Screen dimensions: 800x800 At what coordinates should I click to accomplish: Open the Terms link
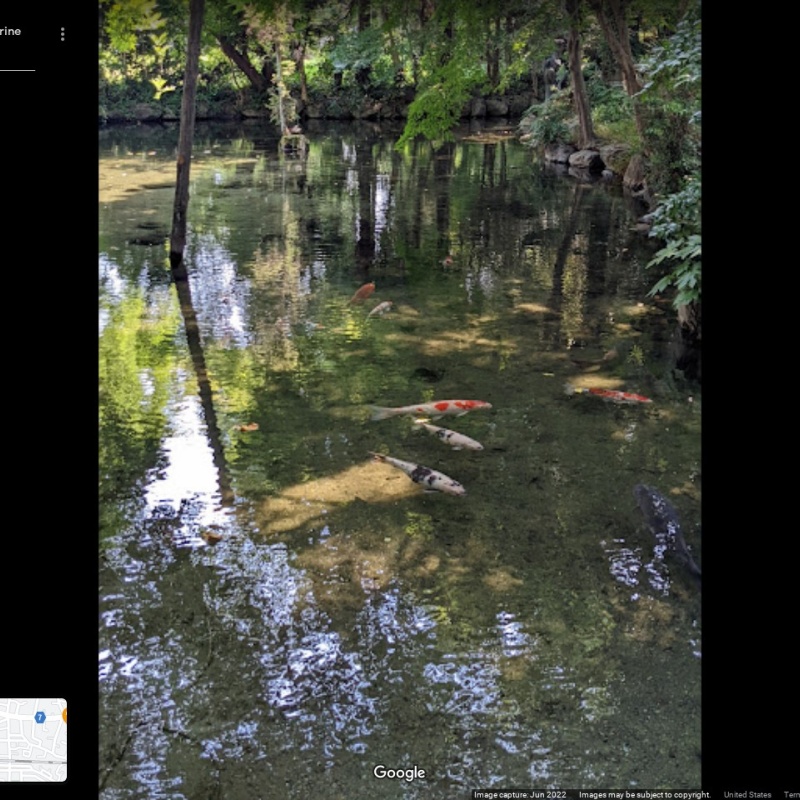pos(791,795)
